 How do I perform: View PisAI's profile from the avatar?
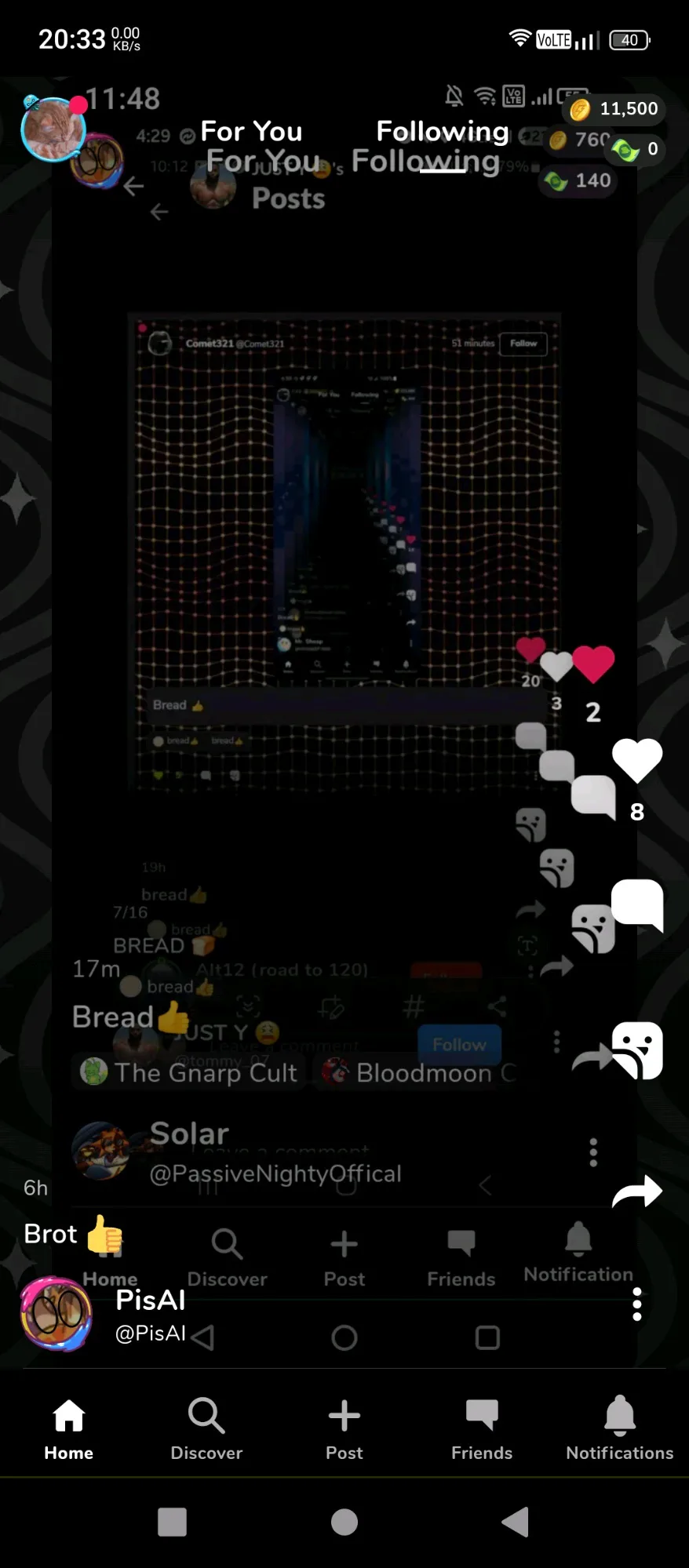click(56, 1313)
